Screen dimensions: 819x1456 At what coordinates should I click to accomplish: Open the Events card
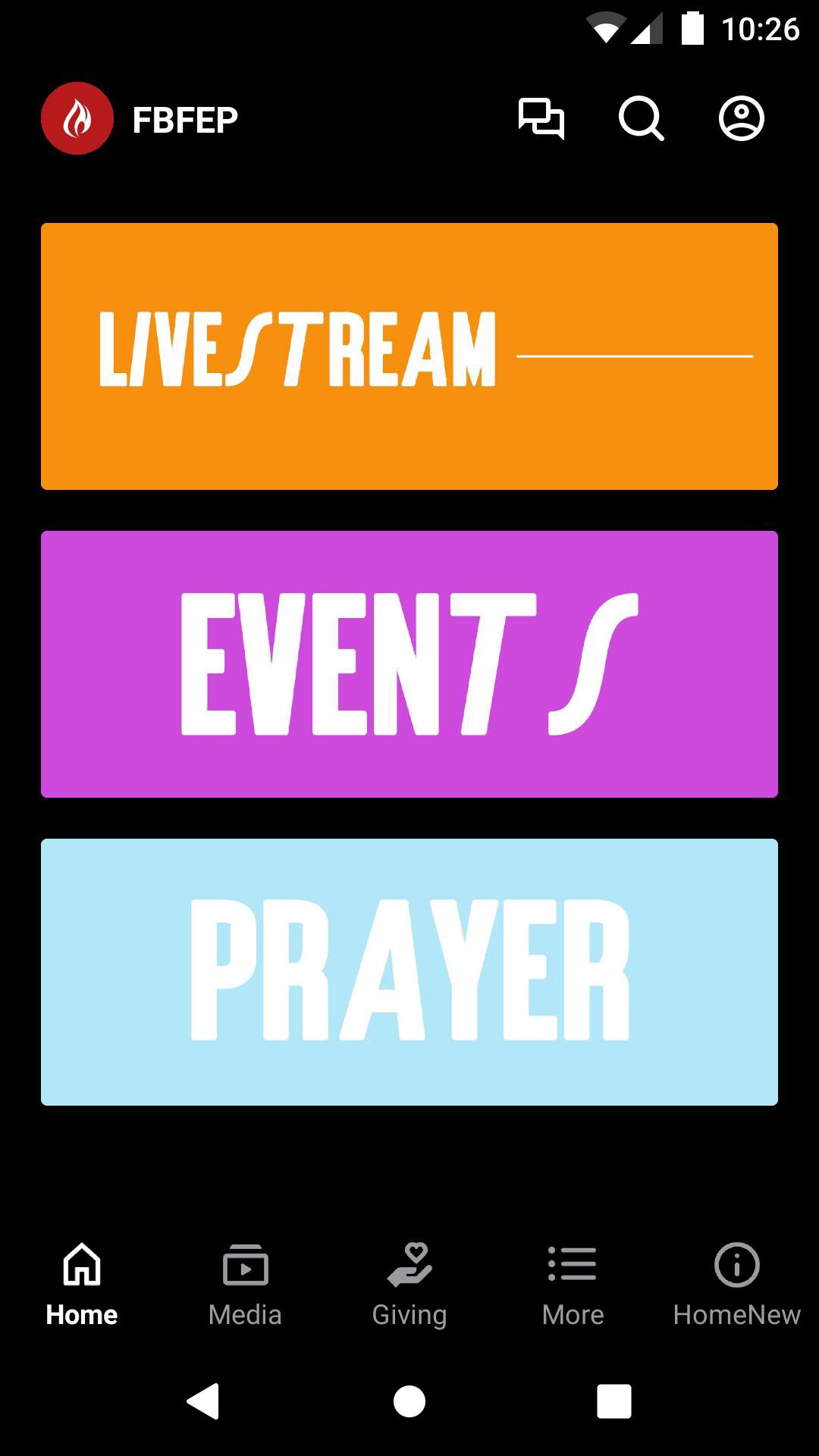[x=409, y=664]
